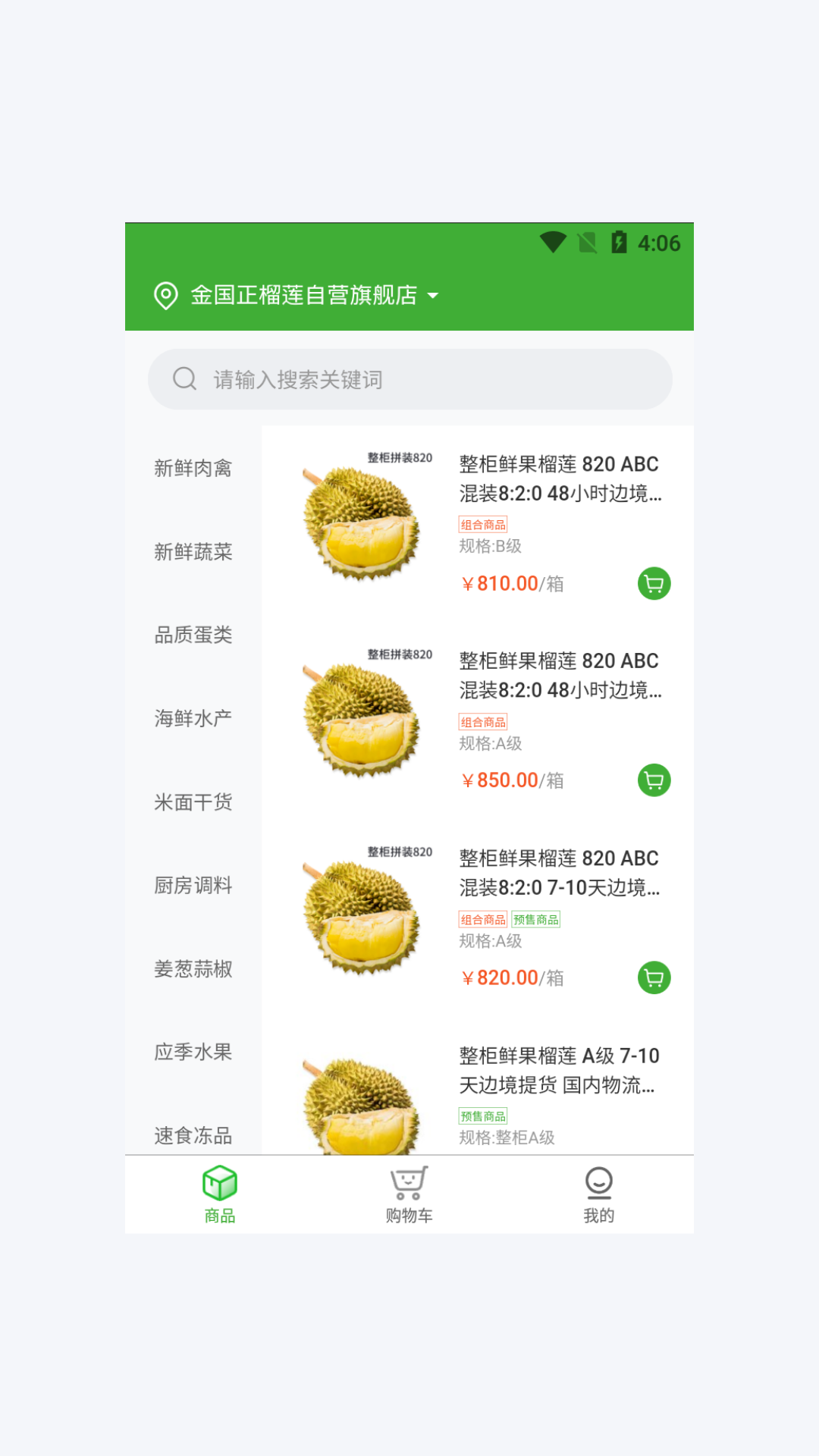
Task: Tap the 请输入搜索关键词 search field
Action: tap(409, 379)
